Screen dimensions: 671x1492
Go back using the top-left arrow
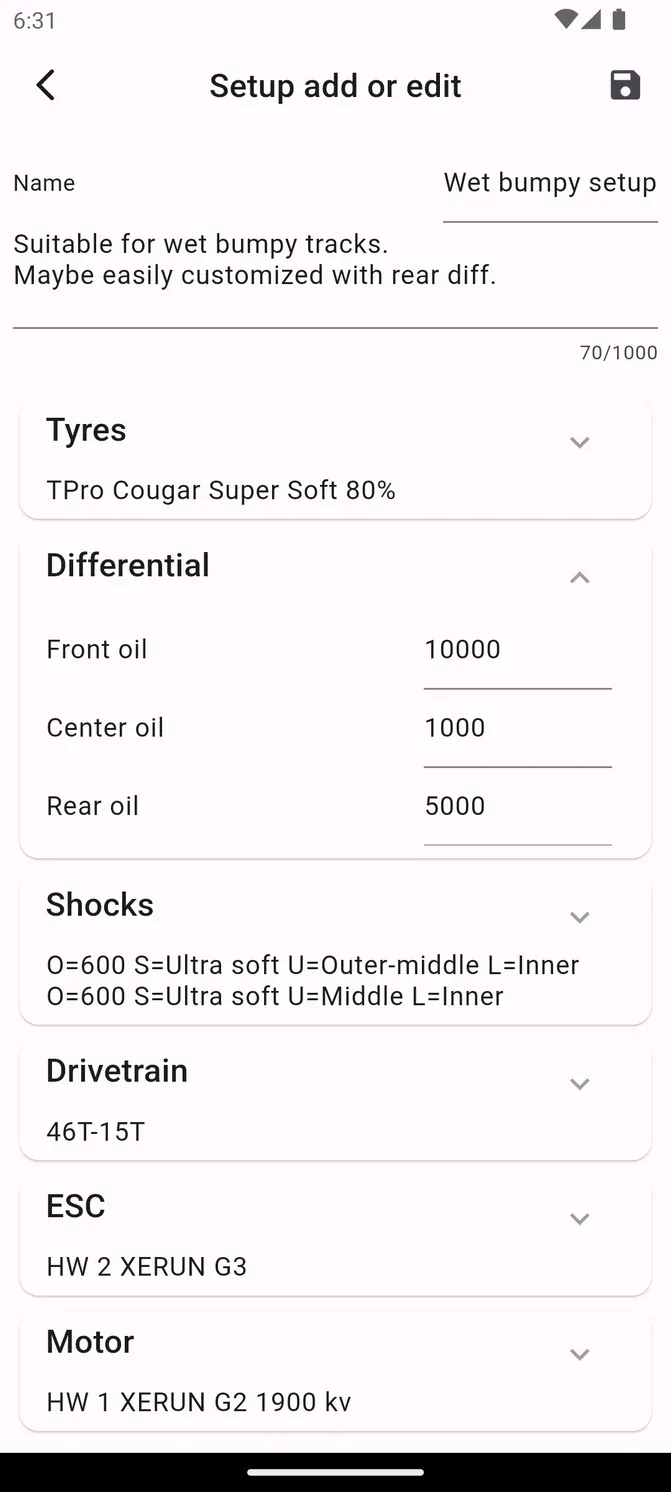point(45,85)
